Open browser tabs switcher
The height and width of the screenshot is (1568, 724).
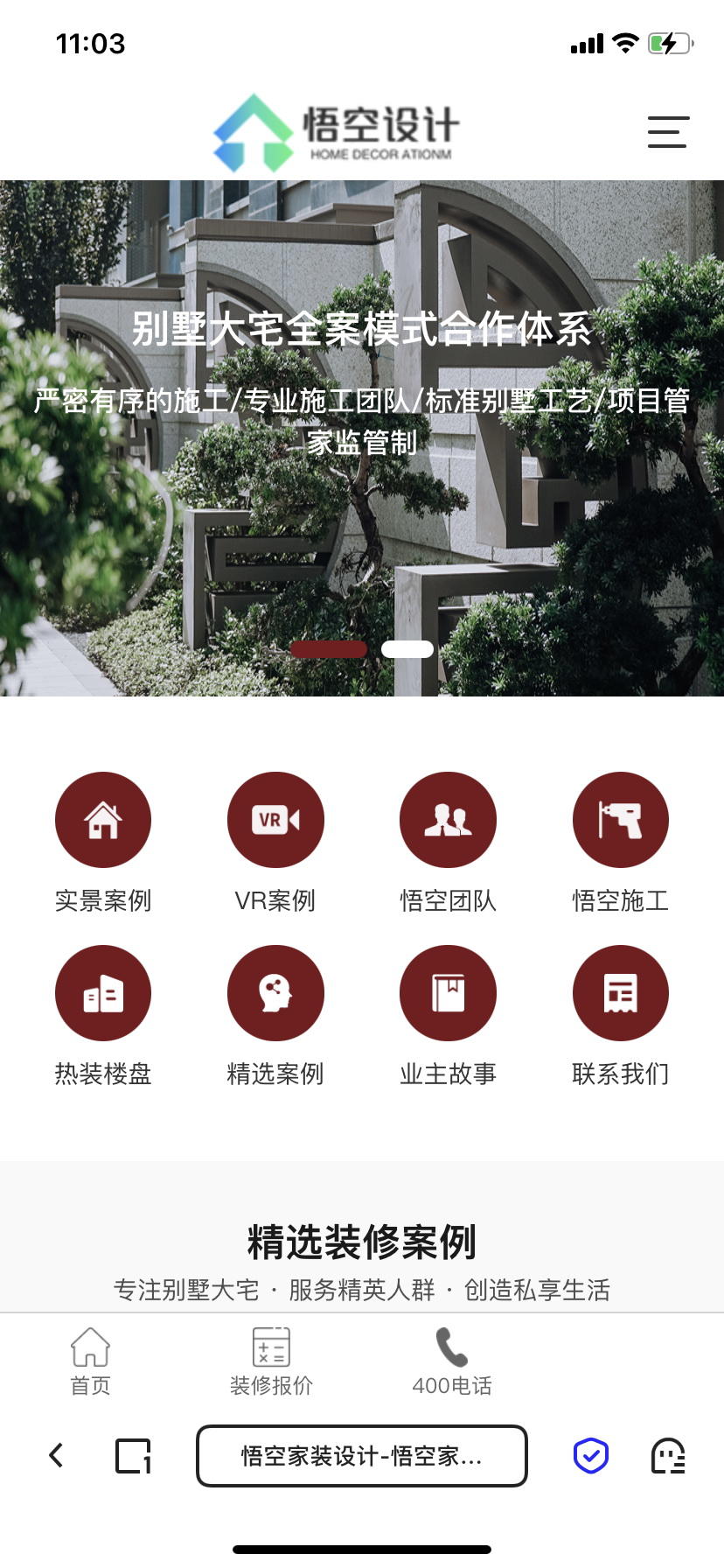click(x=133, y=1456)
